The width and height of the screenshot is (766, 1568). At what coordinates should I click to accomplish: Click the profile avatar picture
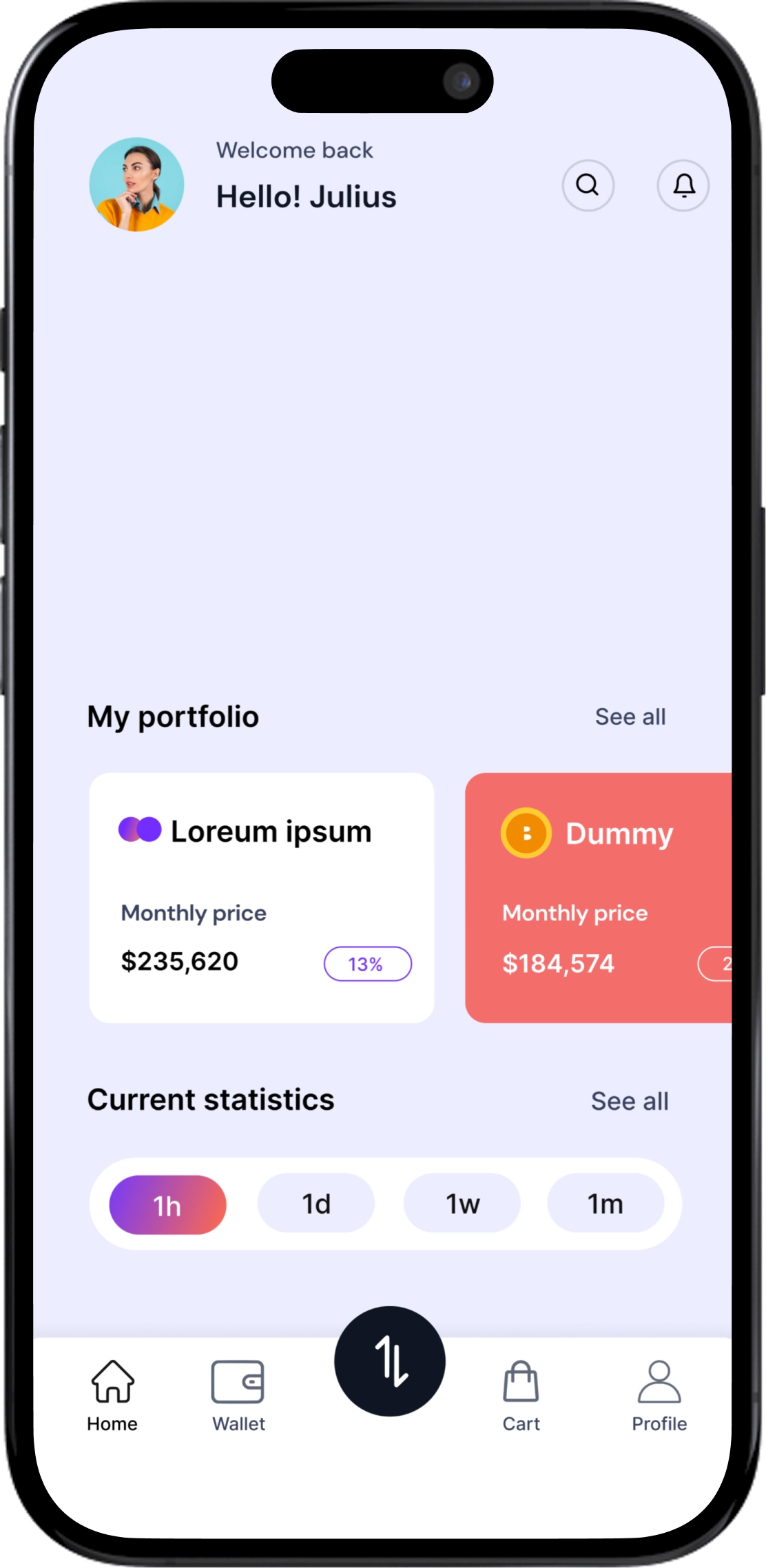click(136, 185)
